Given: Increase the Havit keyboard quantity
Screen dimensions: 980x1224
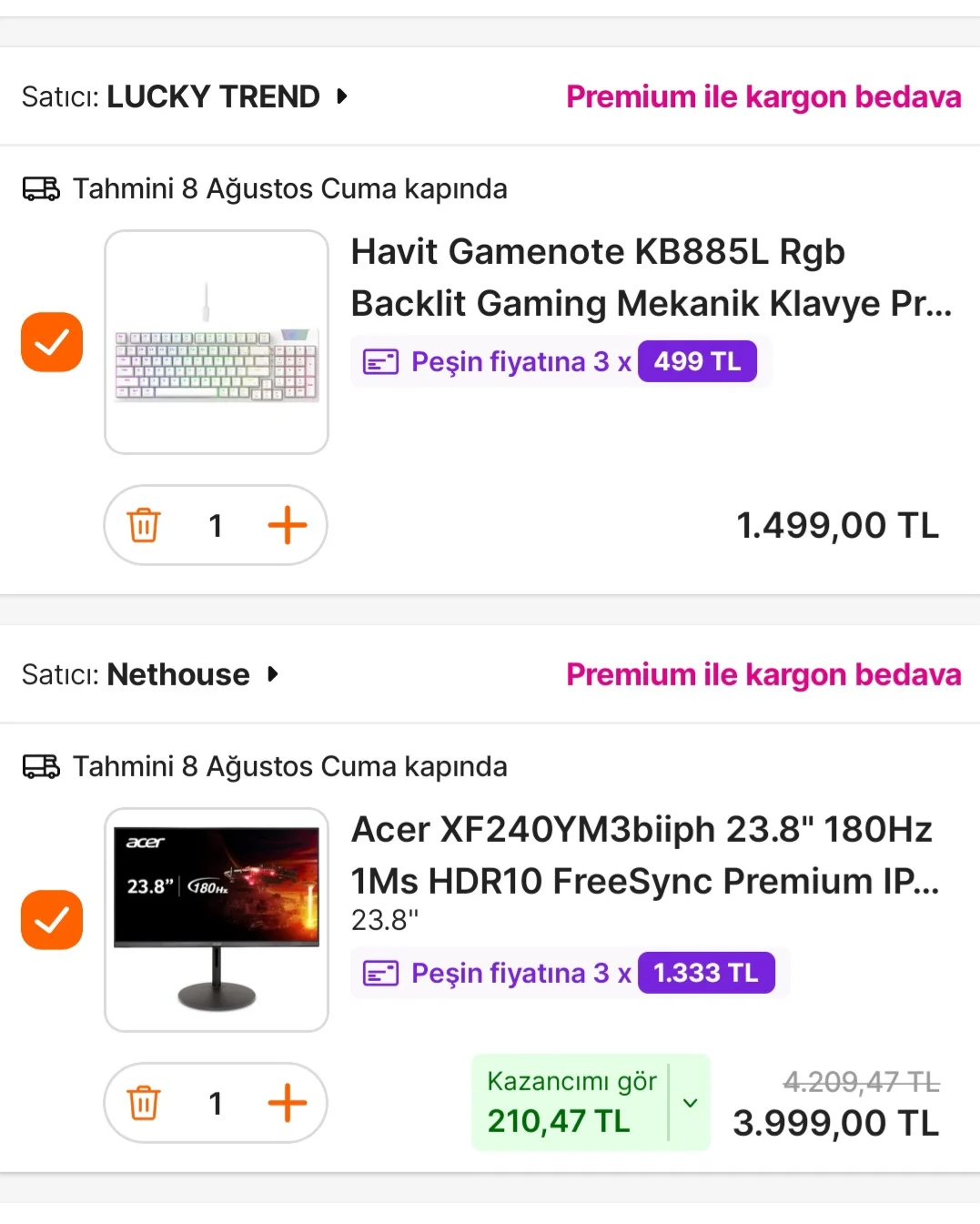Looking at the screenshot, I should pos(288,525).
